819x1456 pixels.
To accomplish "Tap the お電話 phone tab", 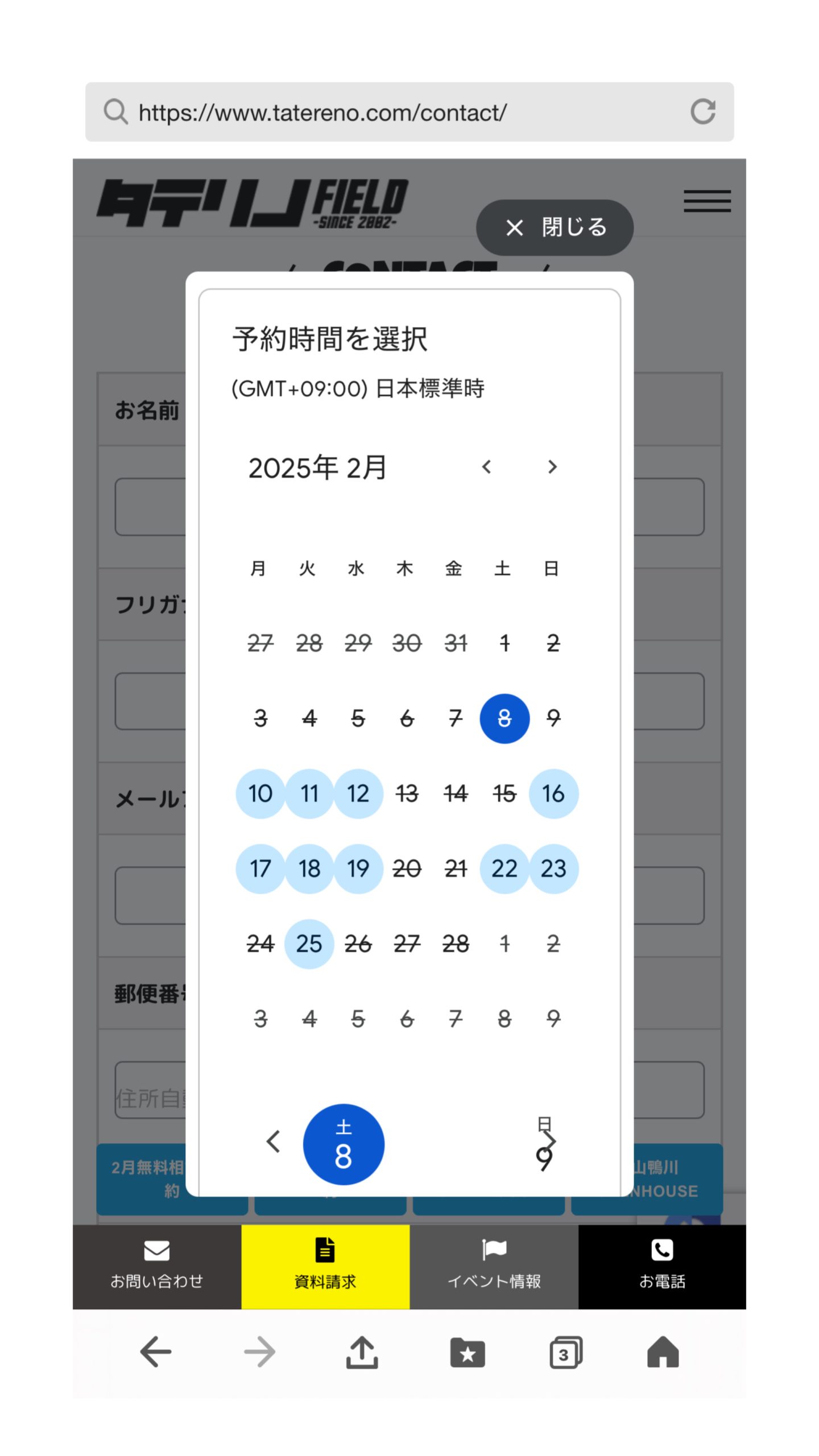I will 662,1267.
